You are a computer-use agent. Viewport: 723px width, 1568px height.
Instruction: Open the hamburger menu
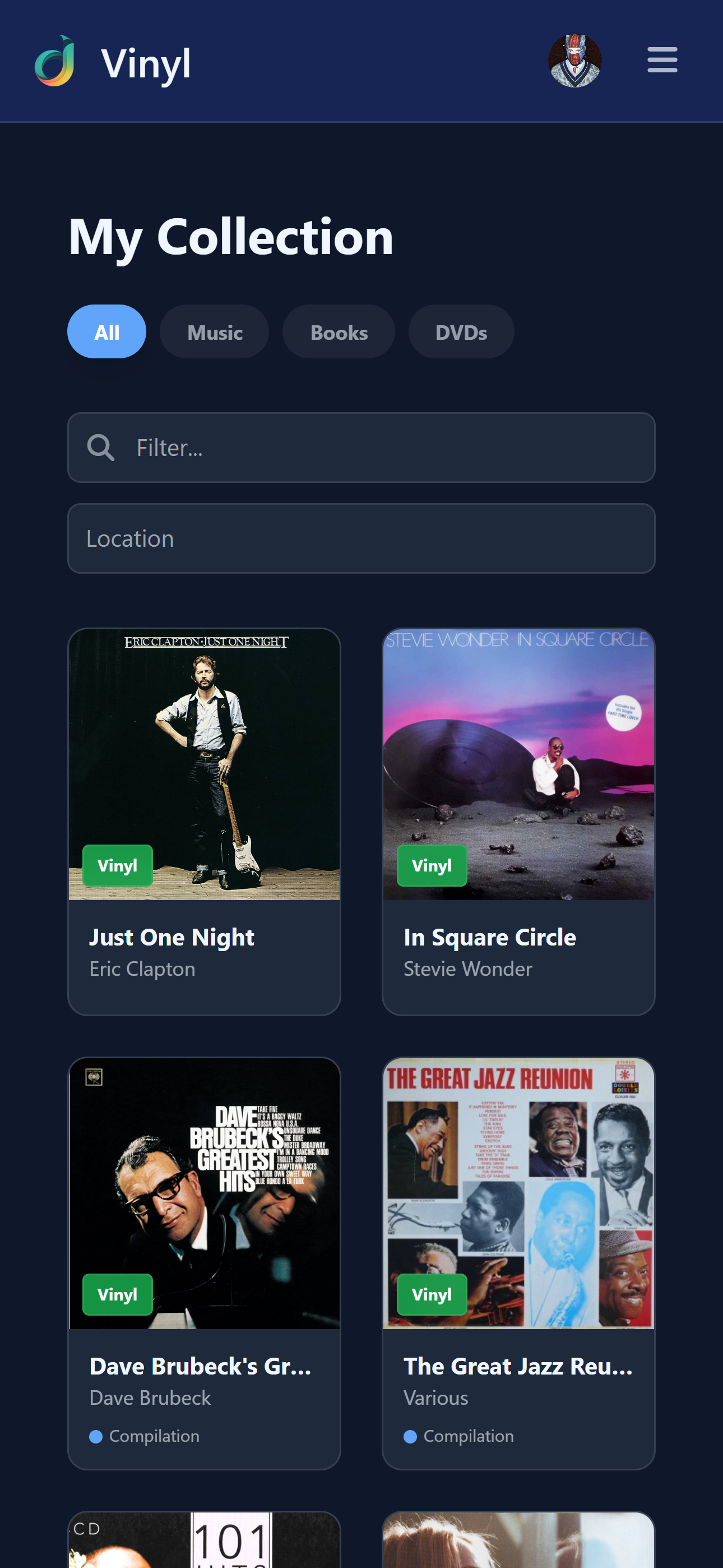(x=662, y=60)
